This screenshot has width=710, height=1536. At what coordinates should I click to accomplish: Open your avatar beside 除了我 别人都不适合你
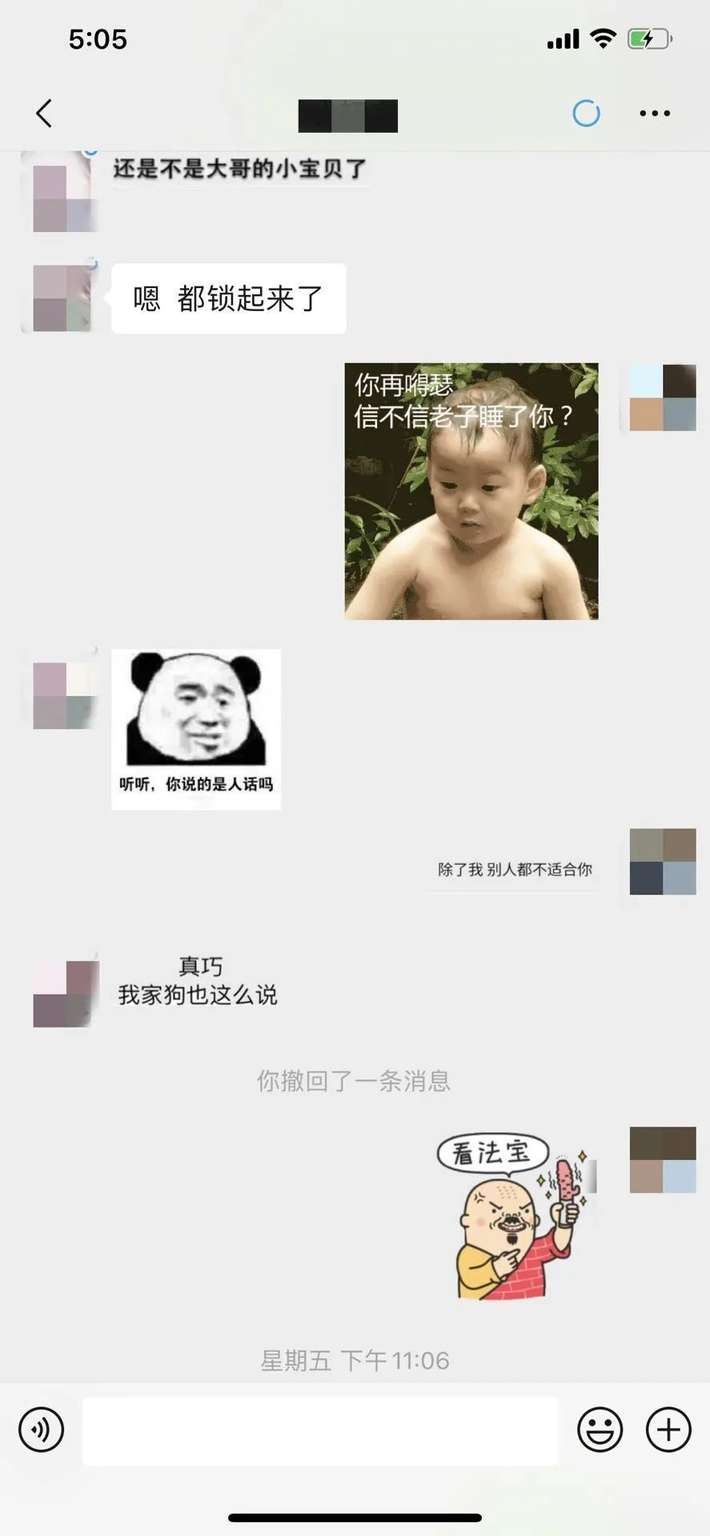(x=663, y=861)
